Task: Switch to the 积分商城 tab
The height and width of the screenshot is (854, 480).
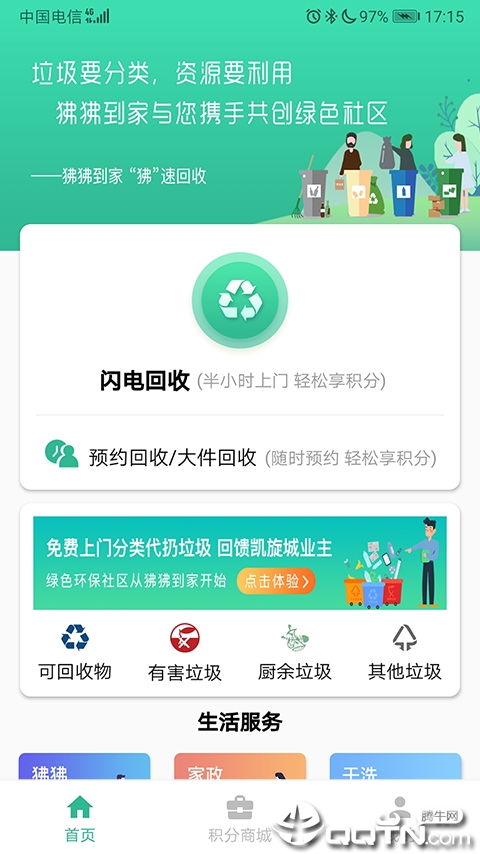Action: [240, 818]
